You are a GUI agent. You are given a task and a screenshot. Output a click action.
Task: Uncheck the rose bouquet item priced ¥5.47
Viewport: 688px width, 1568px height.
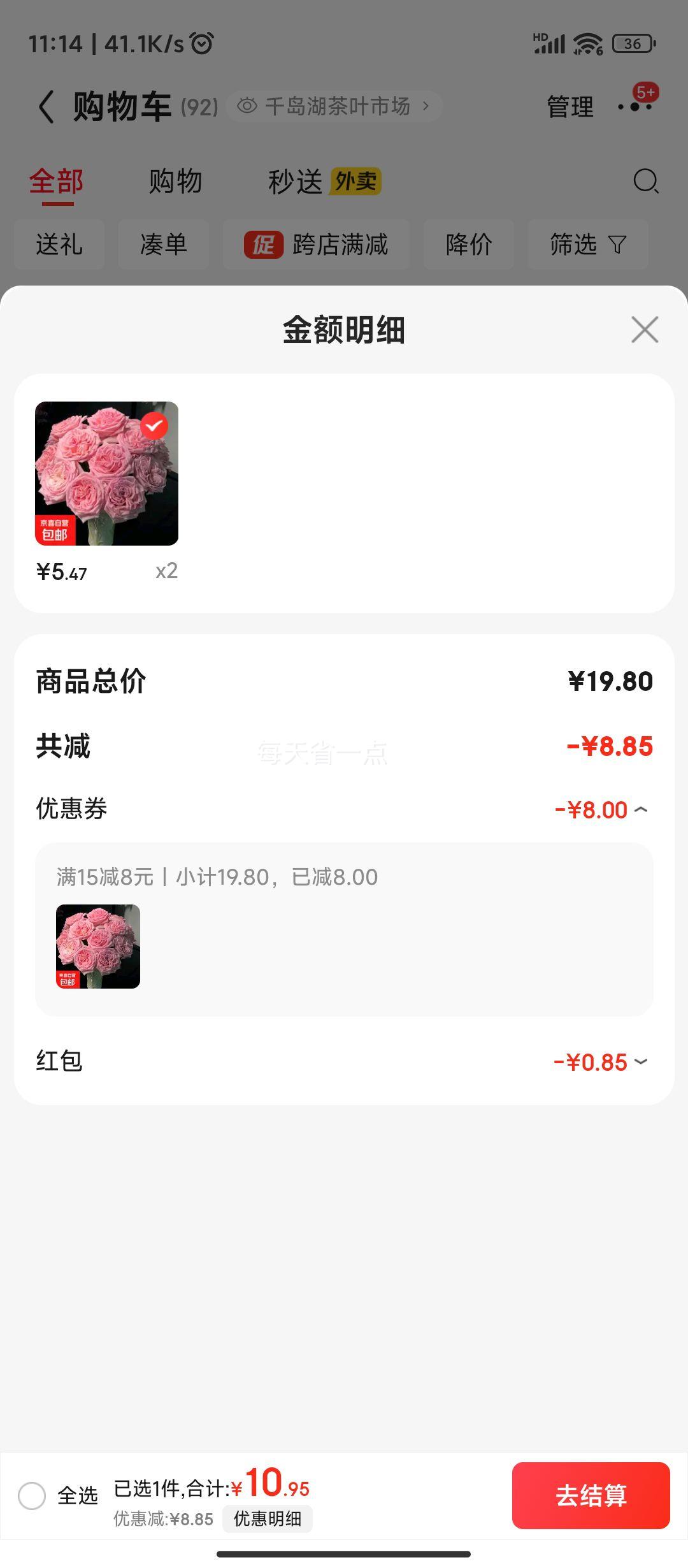pos(154,426)
